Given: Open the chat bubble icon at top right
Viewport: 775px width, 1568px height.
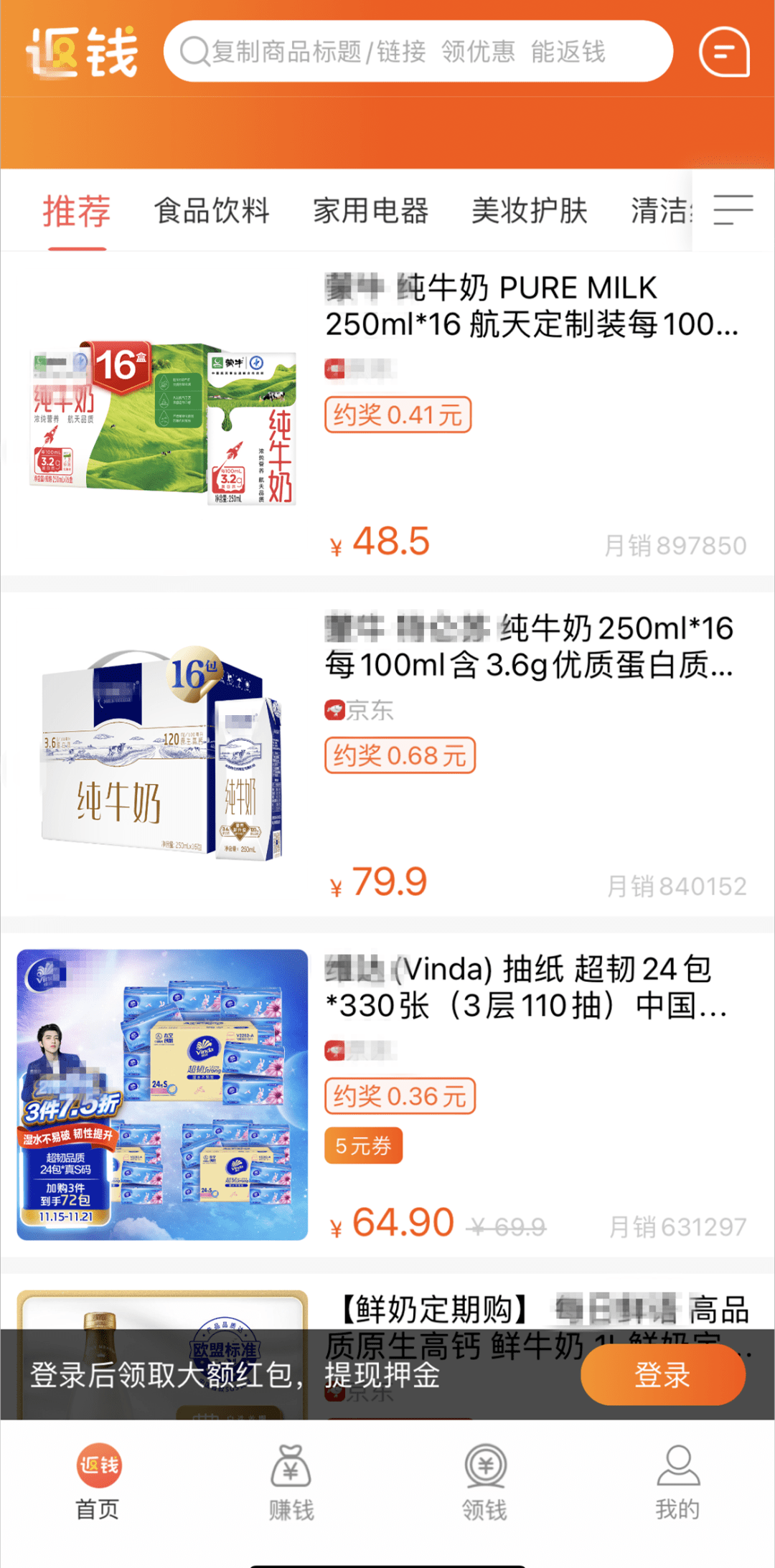Looking at the screenshot, I should [725, 52].
